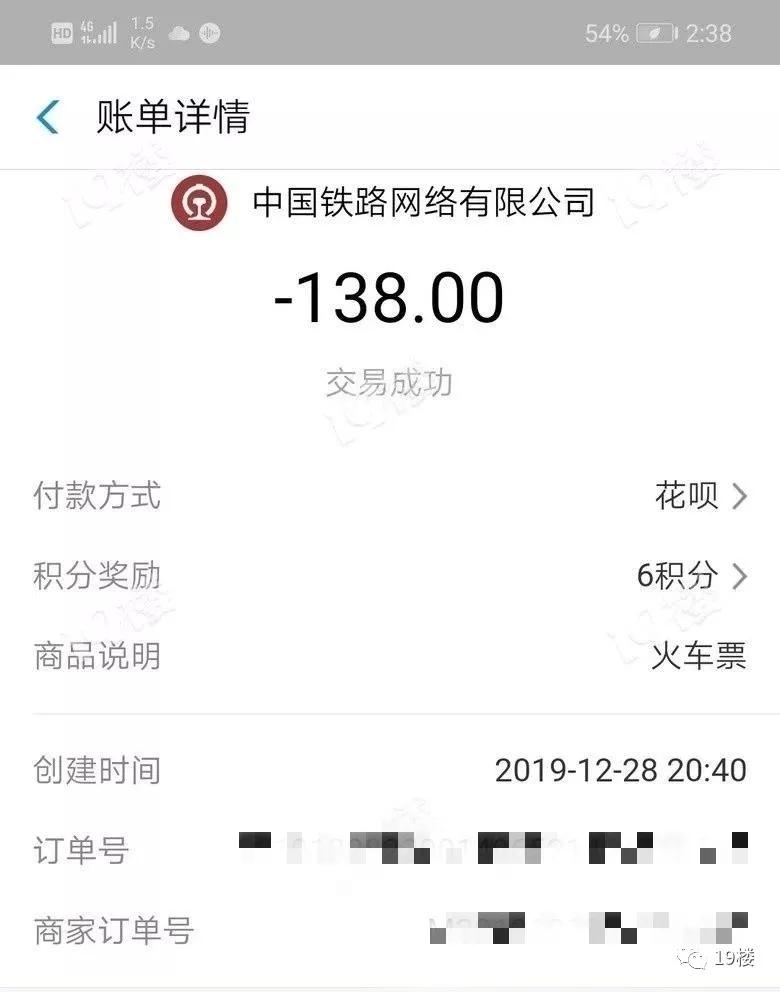Select the 账单详情 title bar
Viewport: 780px width, 992px height.
(173, 118)
